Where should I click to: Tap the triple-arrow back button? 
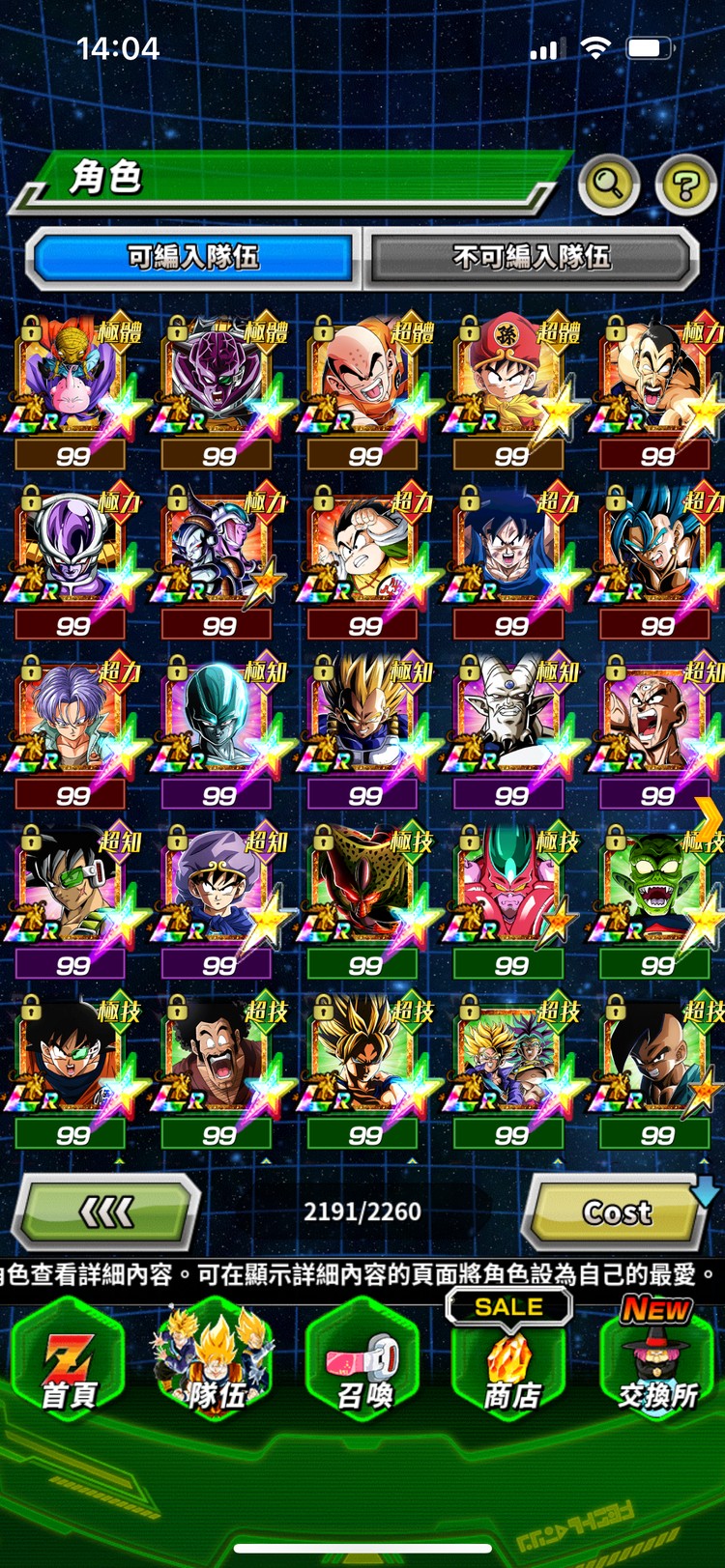106,1212
